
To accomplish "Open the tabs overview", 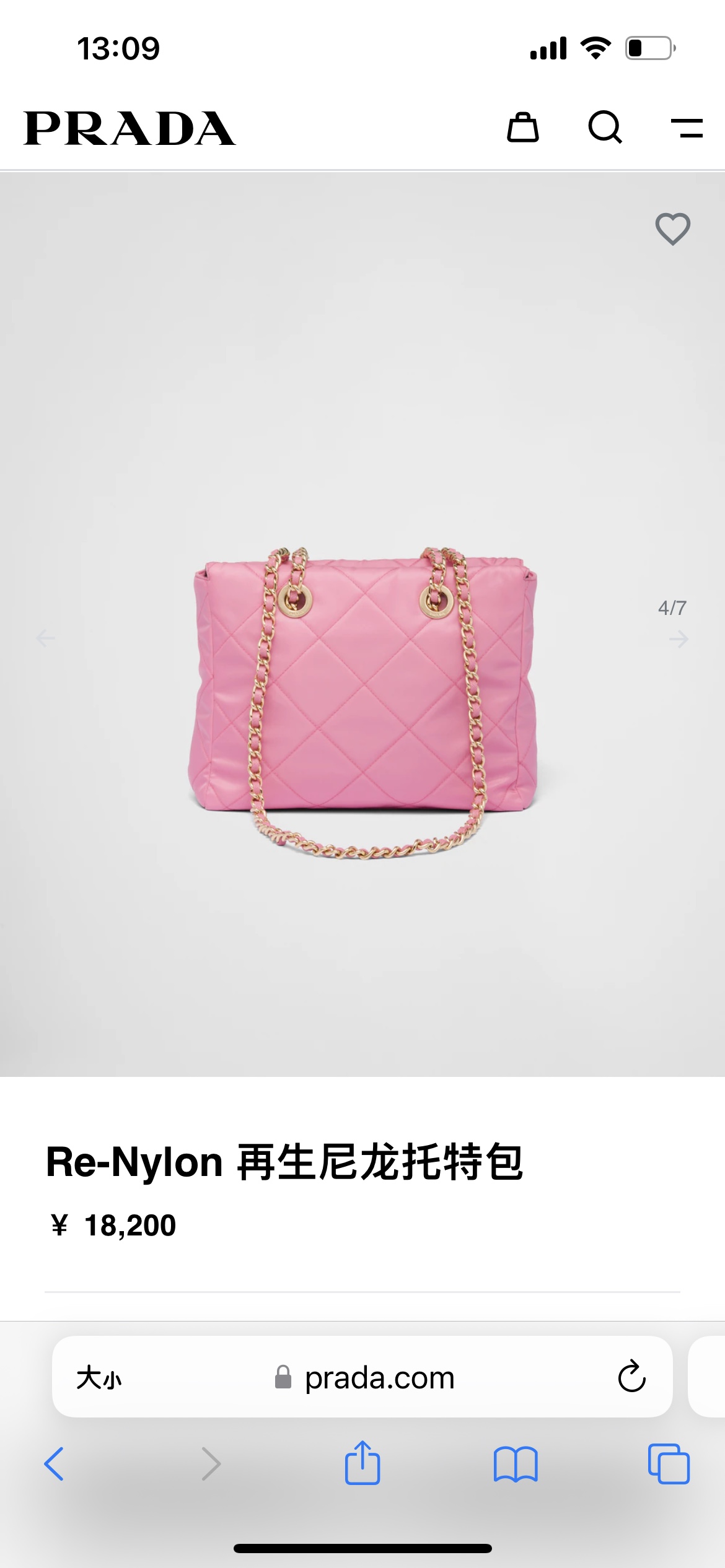I will [x=669, y=1464].
